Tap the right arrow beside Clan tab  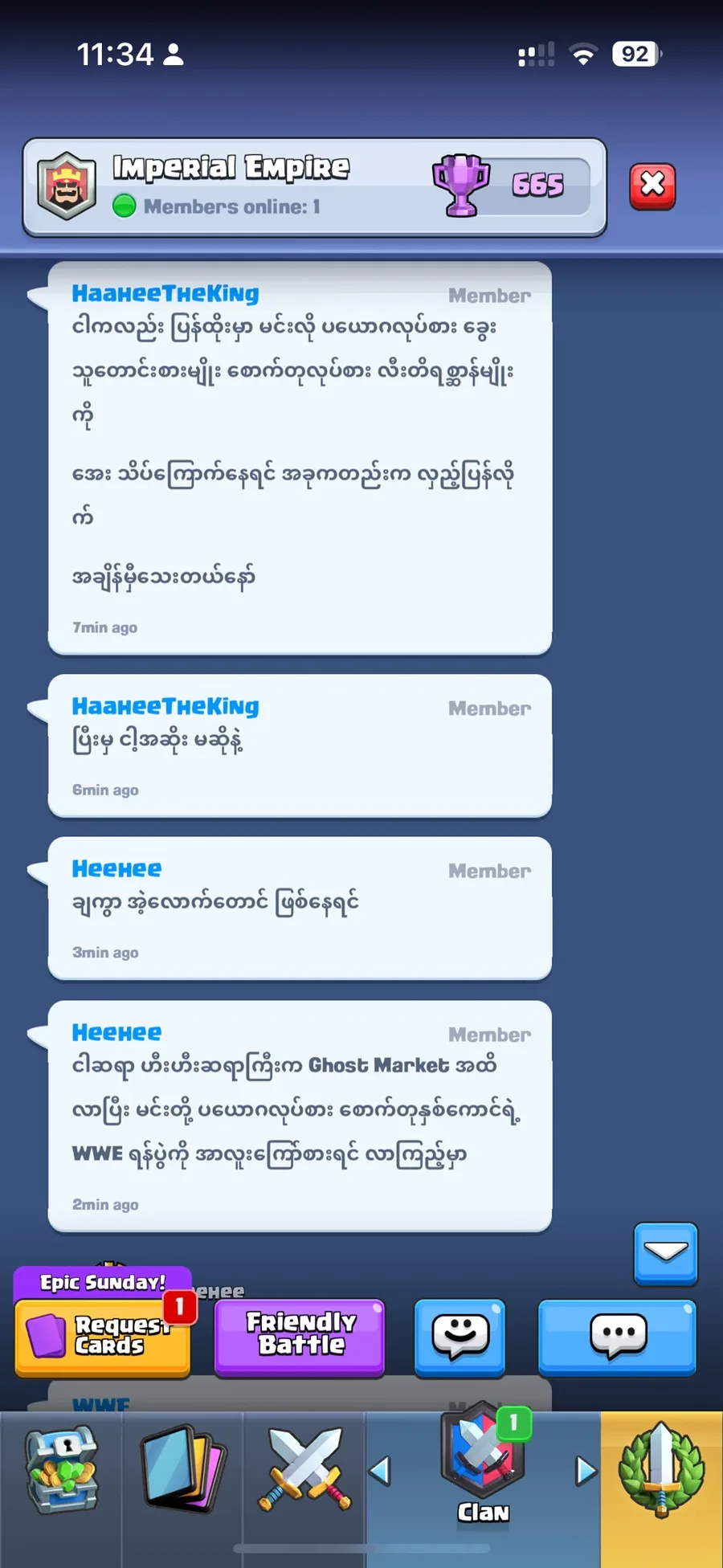point(586,1472)
